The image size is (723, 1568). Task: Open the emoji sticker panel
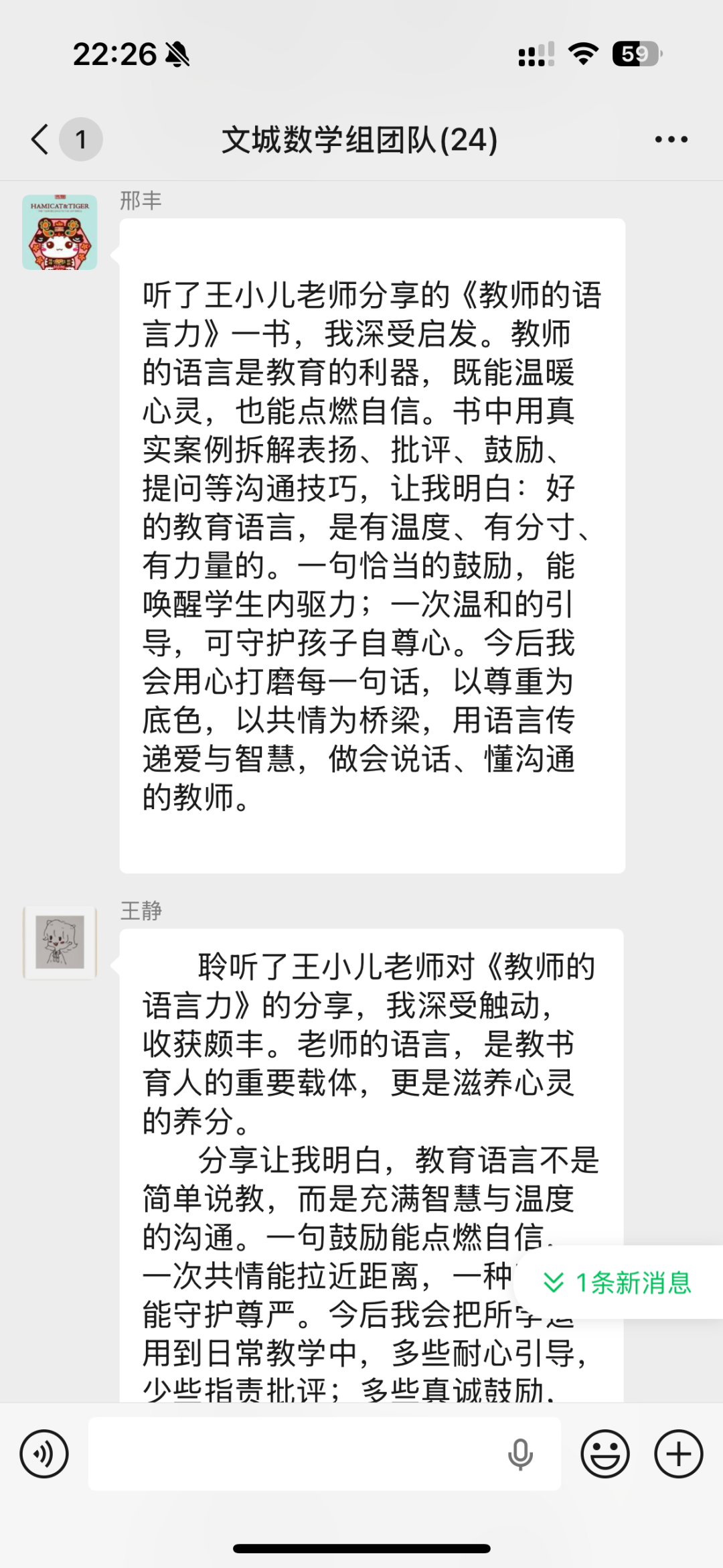pyautogui.click(x=605, y=1454)
